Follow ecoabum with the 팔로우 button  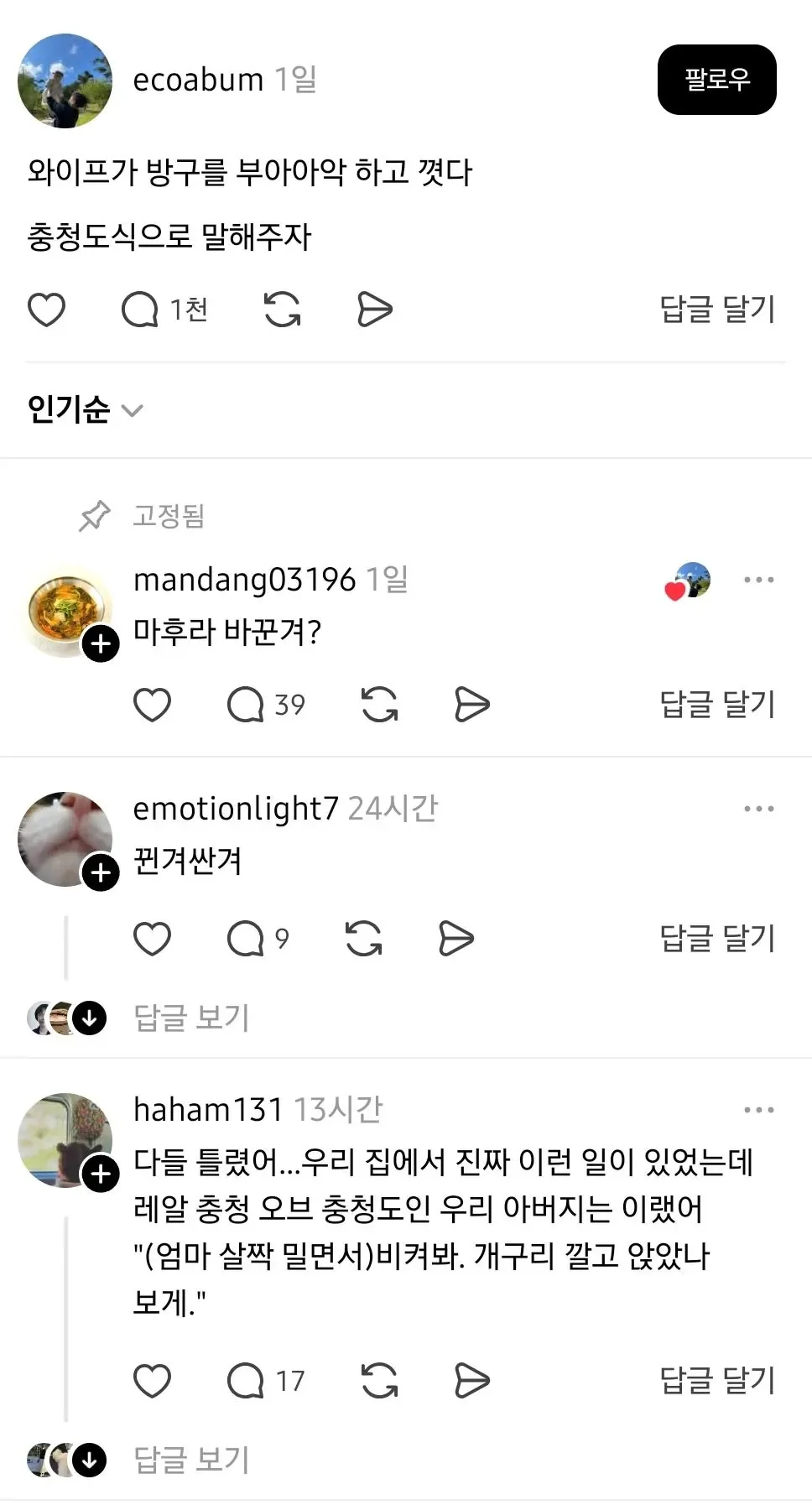coord(716,80)
